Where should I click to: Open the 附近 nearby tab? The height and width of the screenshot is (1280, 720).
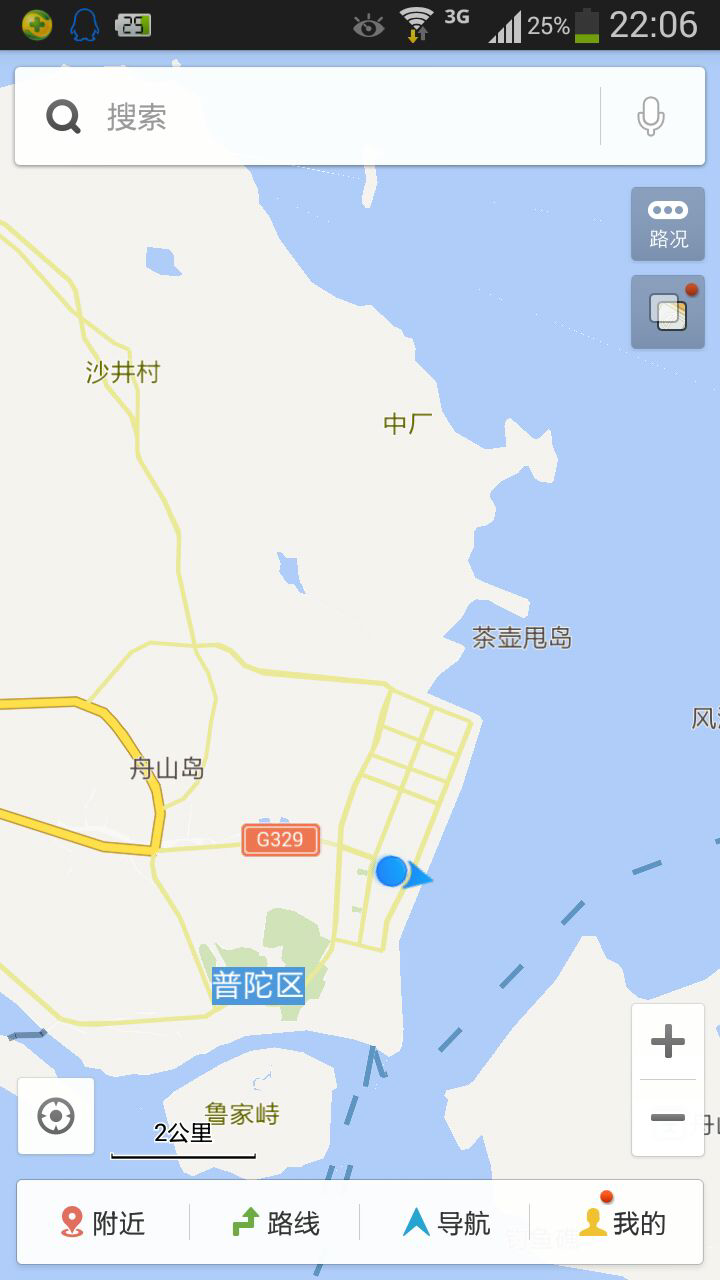pos(103,1222)
